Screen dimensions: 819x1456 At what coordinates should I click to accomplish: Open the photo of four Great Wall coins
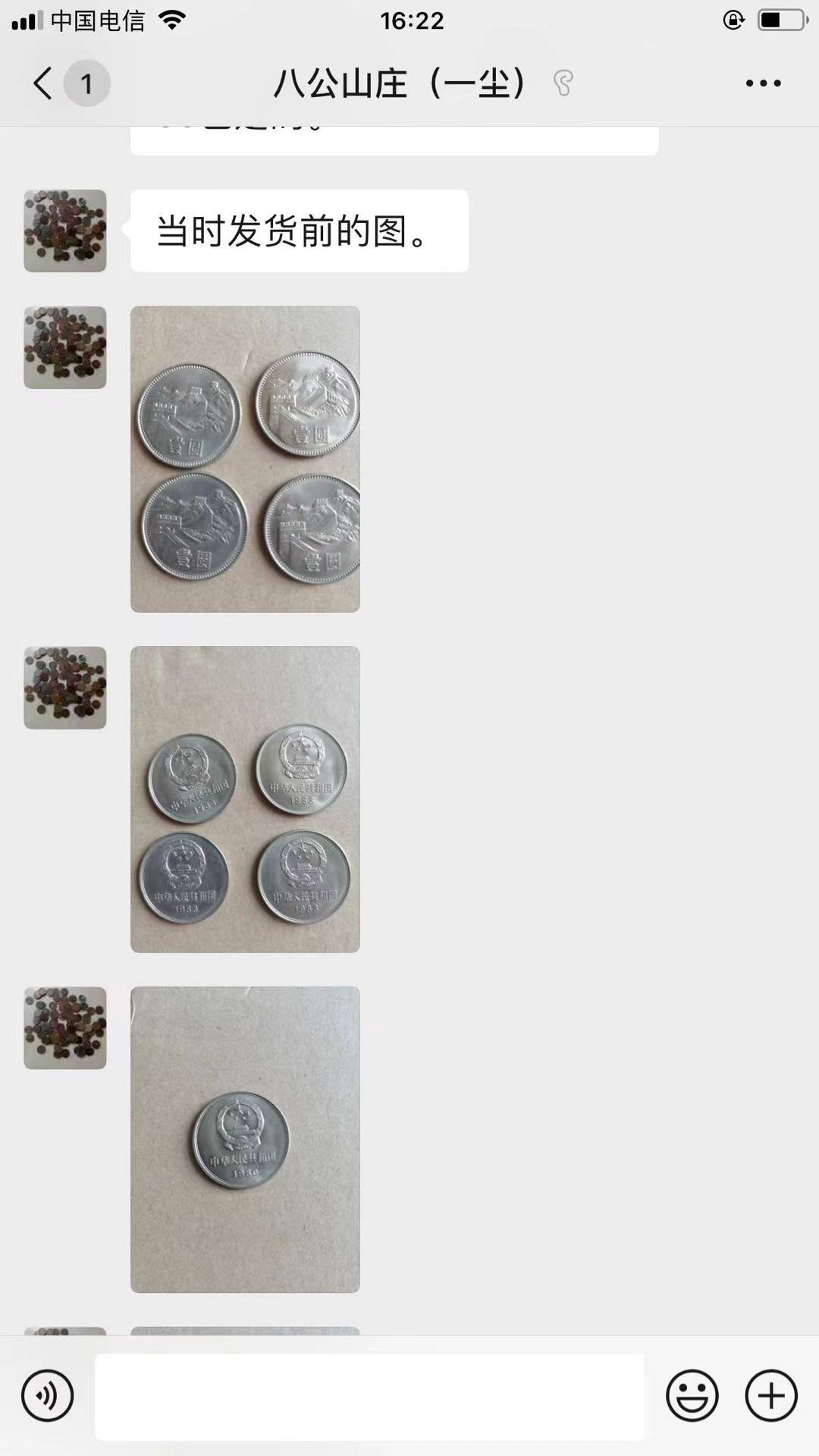(245, 459)
